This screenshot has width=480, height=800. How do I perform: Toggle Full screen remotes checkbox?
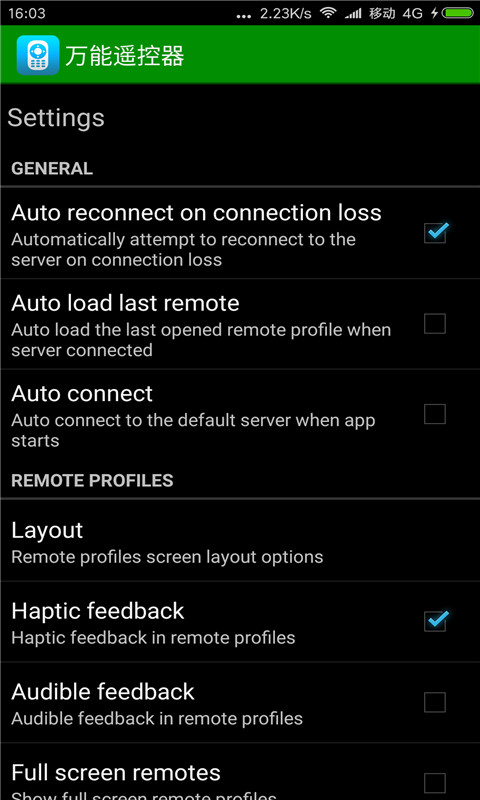pos(435,783)
